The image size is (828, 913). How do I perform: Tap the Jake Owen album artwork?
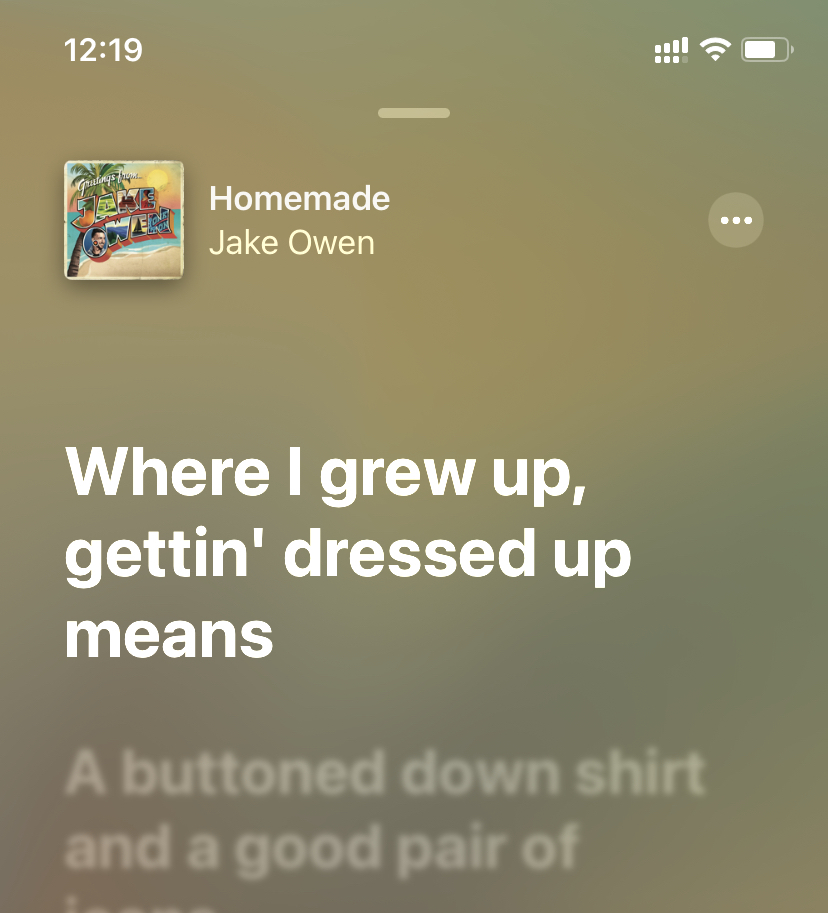(x=123, y=220)
